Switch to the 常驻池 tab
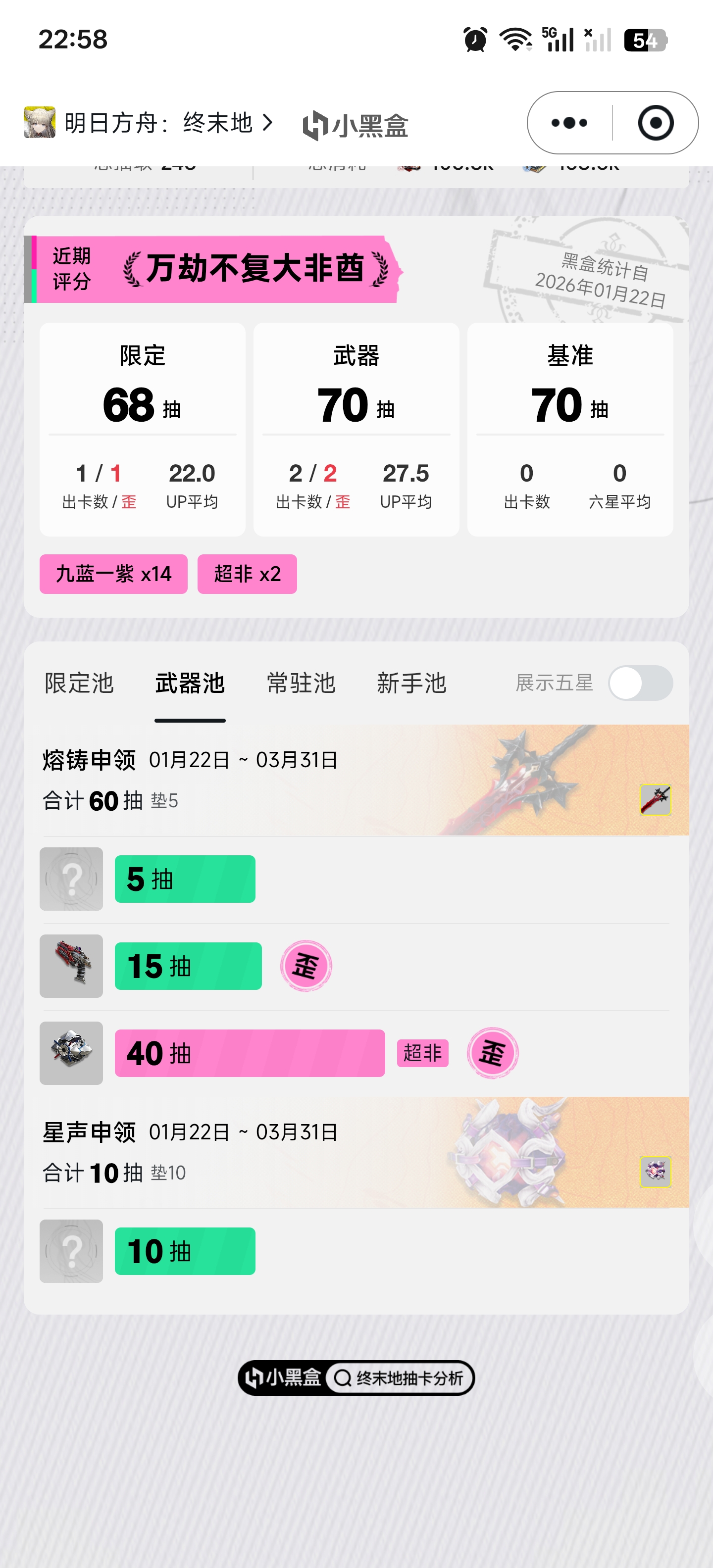This screenshot has height=1568, width=713. click(301, 683)
